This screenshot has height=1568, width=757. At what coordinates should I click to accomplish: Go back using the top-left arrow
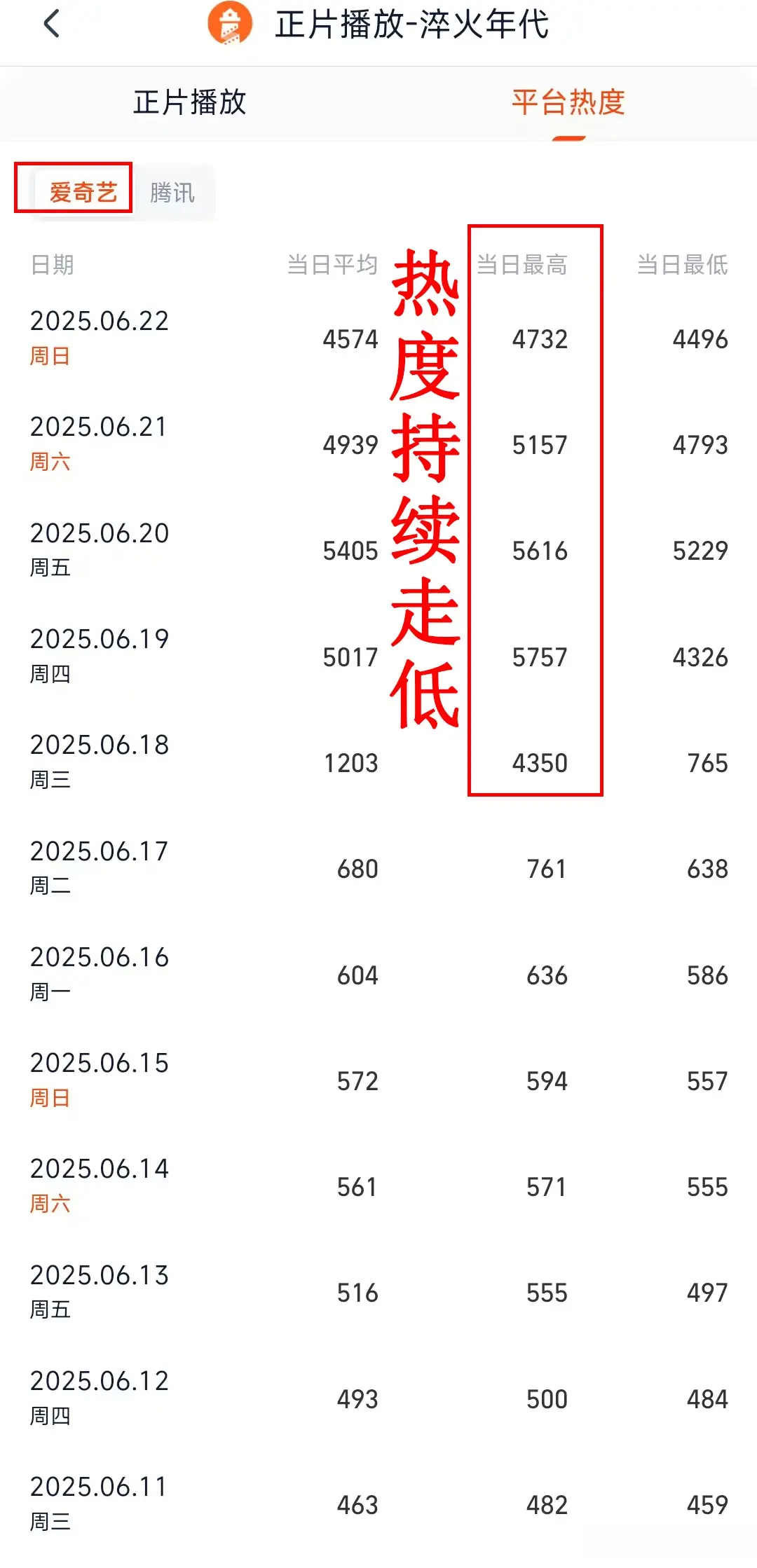pyautogui.click(x=52, y=24)
